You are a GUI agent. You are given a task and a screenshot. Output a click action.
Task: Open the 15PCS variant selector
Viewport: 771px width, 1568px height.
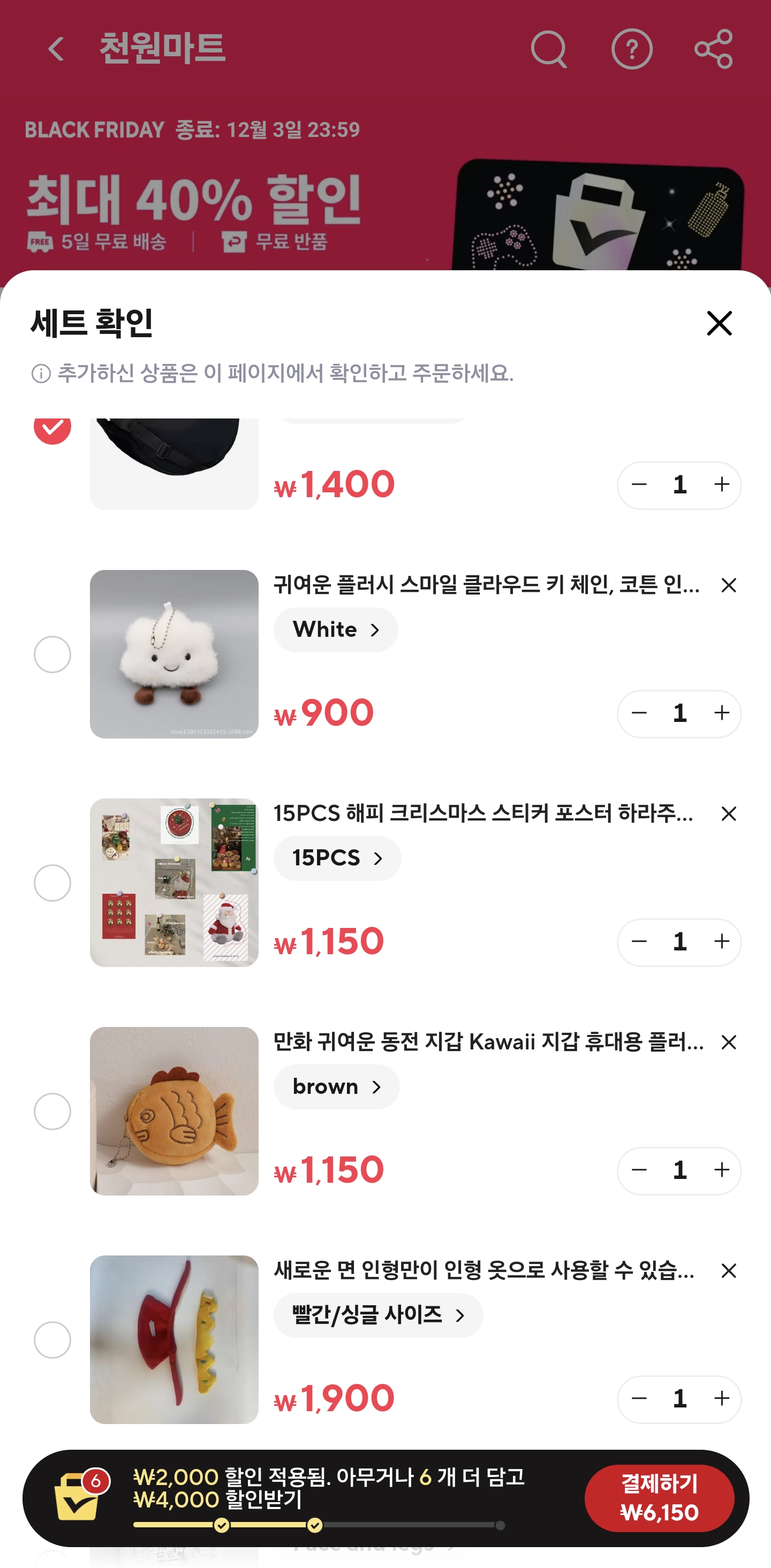(x=337, y=858)
